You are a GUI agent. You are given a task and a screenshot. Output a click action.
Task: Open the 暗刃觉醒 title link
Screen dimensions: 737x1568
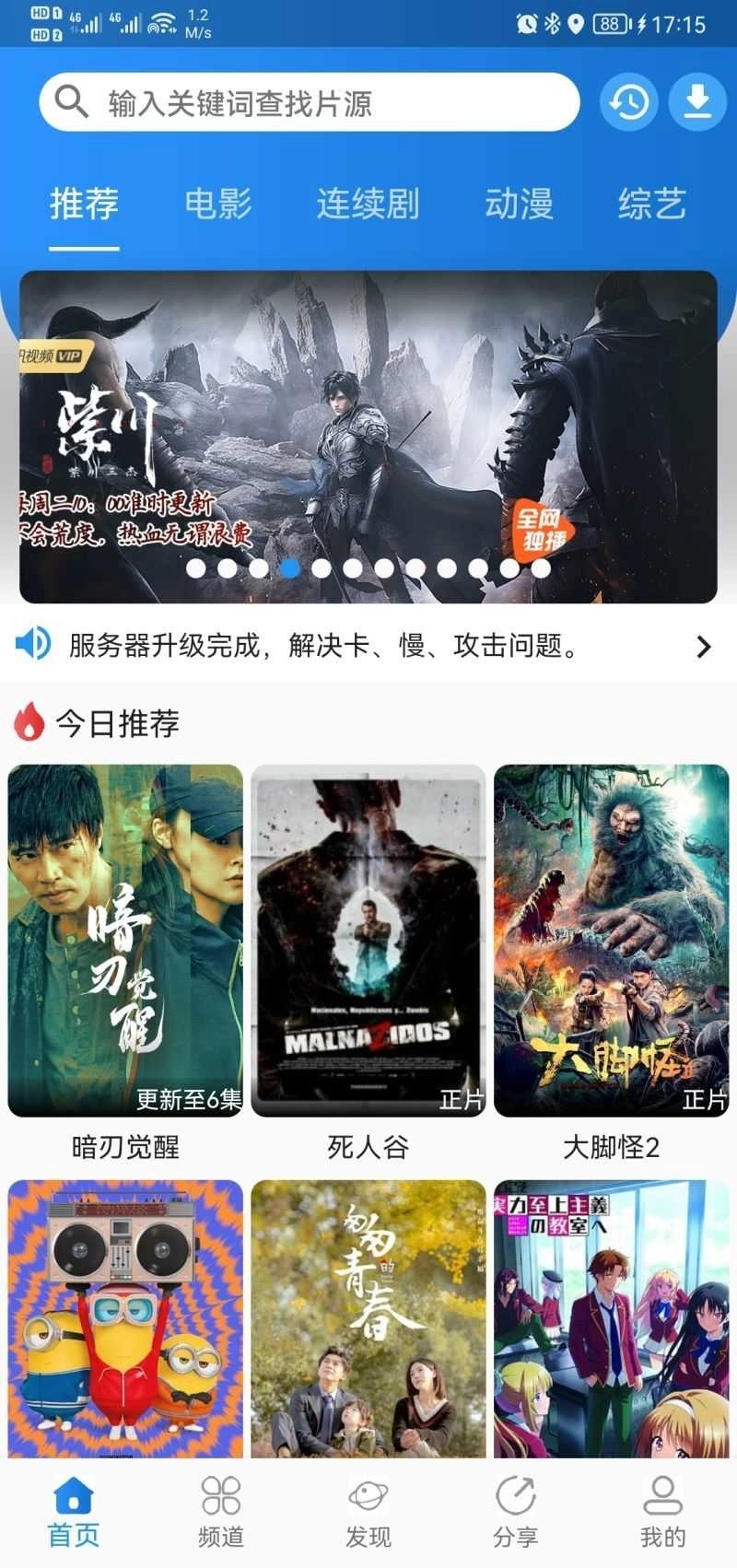pos(125,1147)
